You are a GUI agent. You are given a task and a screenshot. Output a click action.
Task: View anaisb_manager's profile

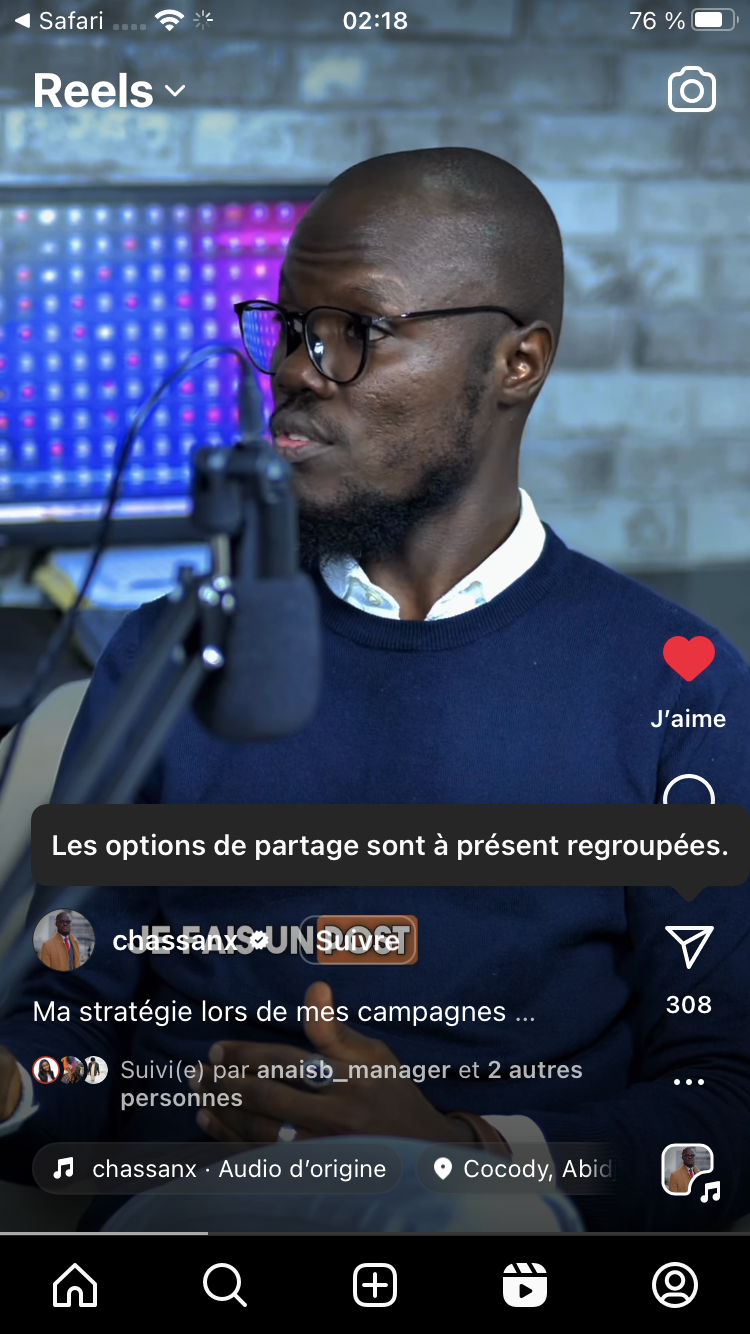click(x=353, y=1070)
